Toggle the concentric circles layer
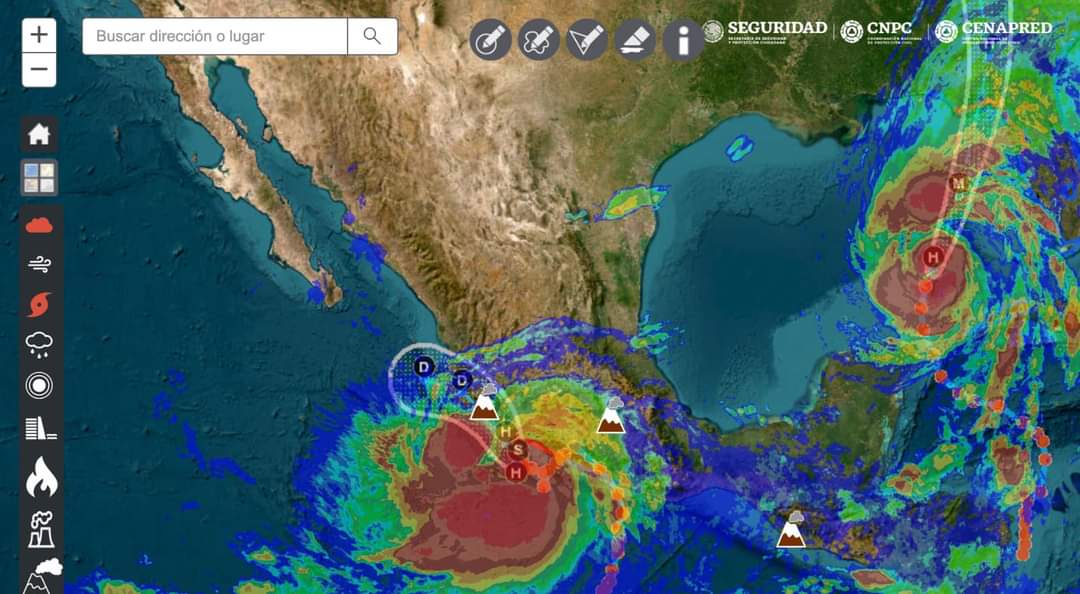The width and height of the screenshot is (1080, 594). (x=40, y=385)
